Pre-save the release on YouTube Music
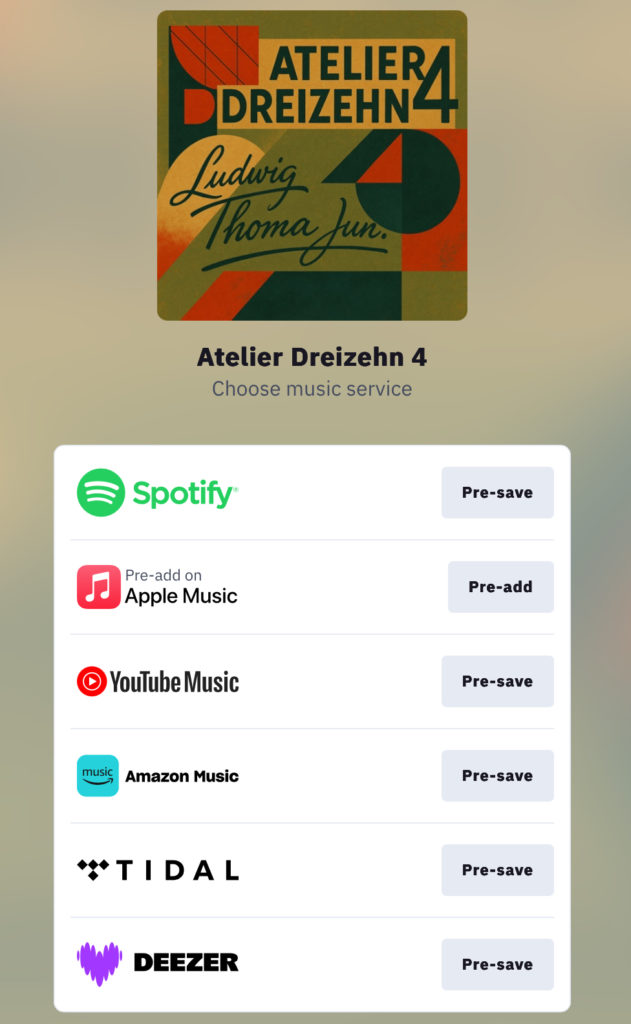The width and height of the screenshot is (631, 1024). (497, 681)
